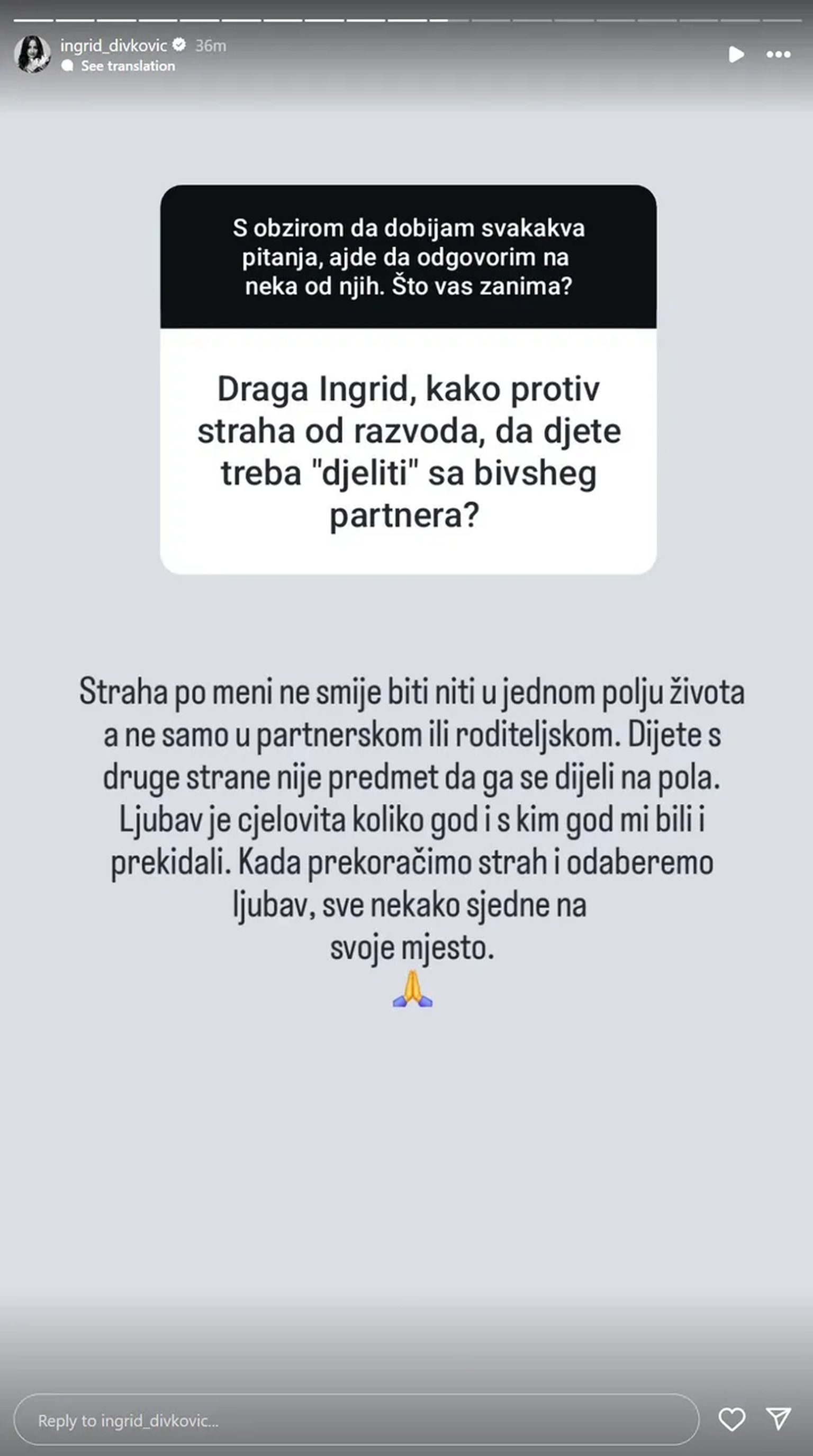Resume story playback
Image resolution: width=813 pixels, height=1456 pixels.
(x=736, y=55)
